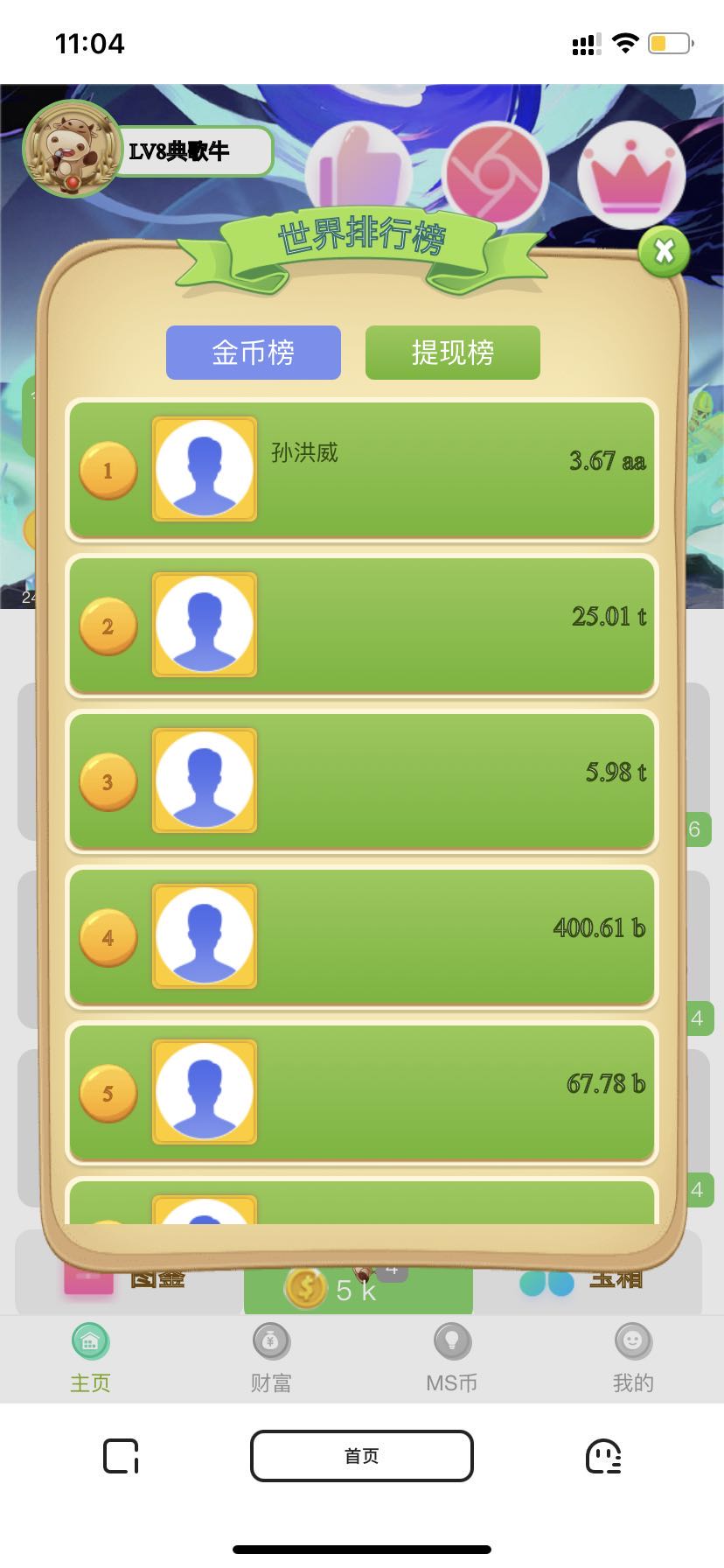Open the 主页 tab
724x1568 pixels.
click(90, 1357)
